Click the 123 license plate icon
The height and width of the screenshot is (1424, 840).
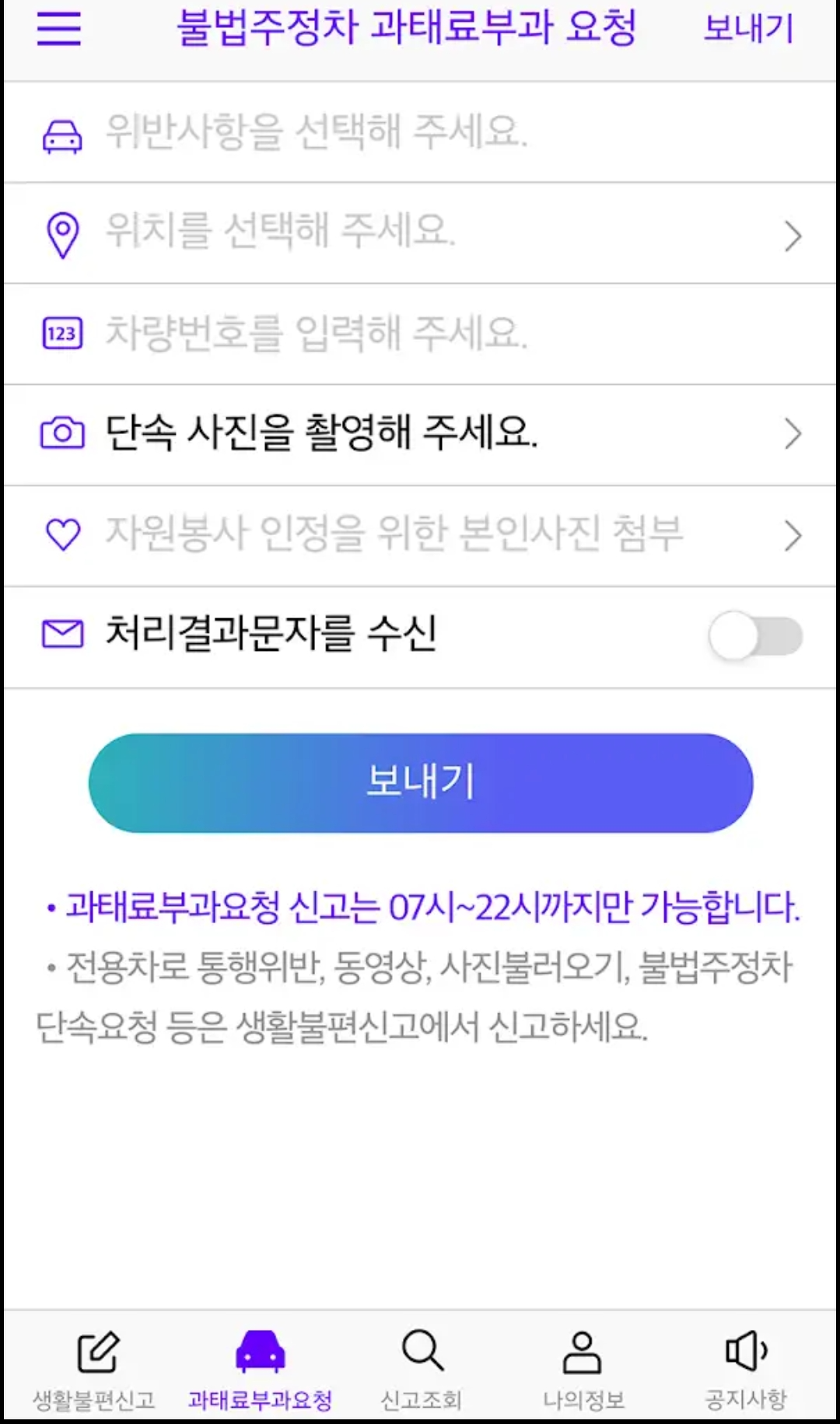[x=62, y=334]
